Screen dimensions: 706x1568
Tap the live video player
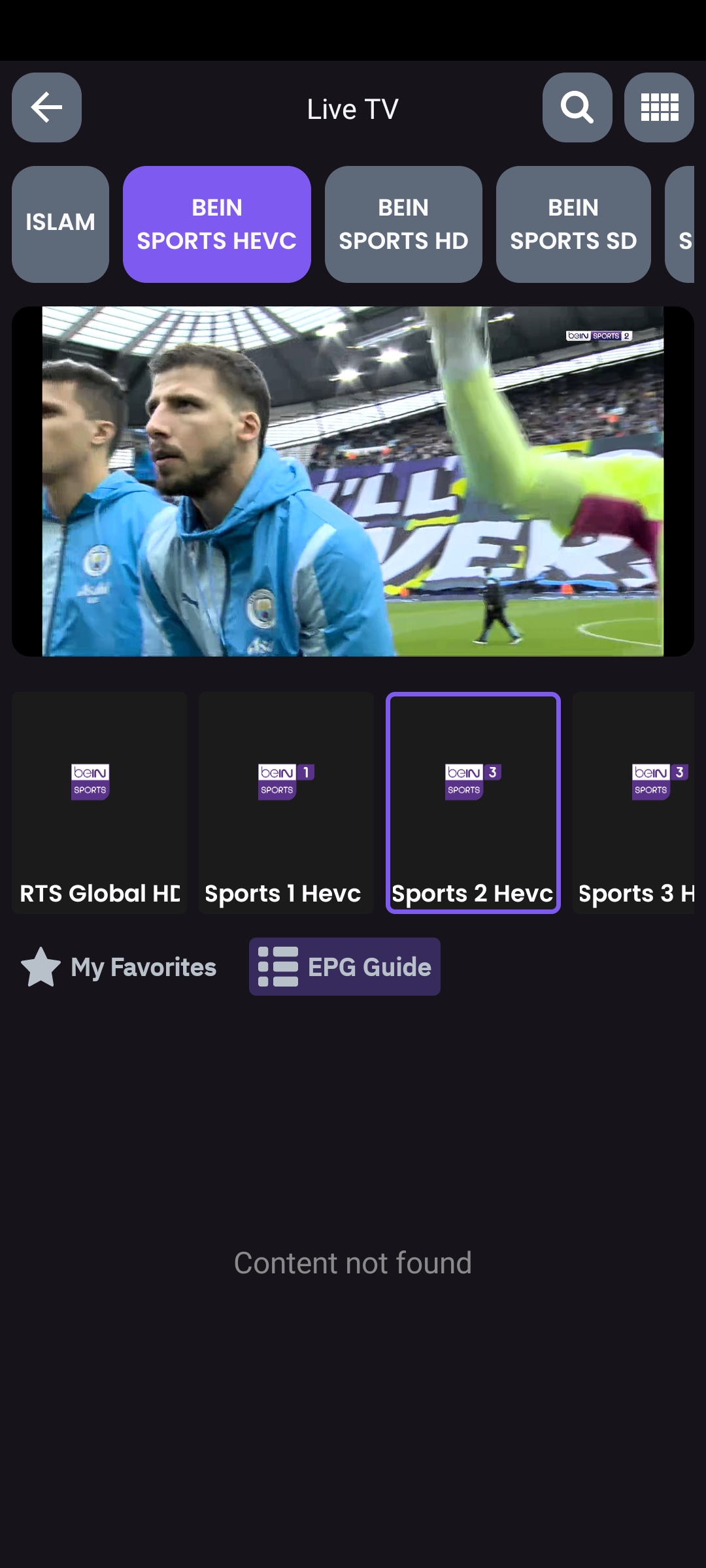point(353,481)
